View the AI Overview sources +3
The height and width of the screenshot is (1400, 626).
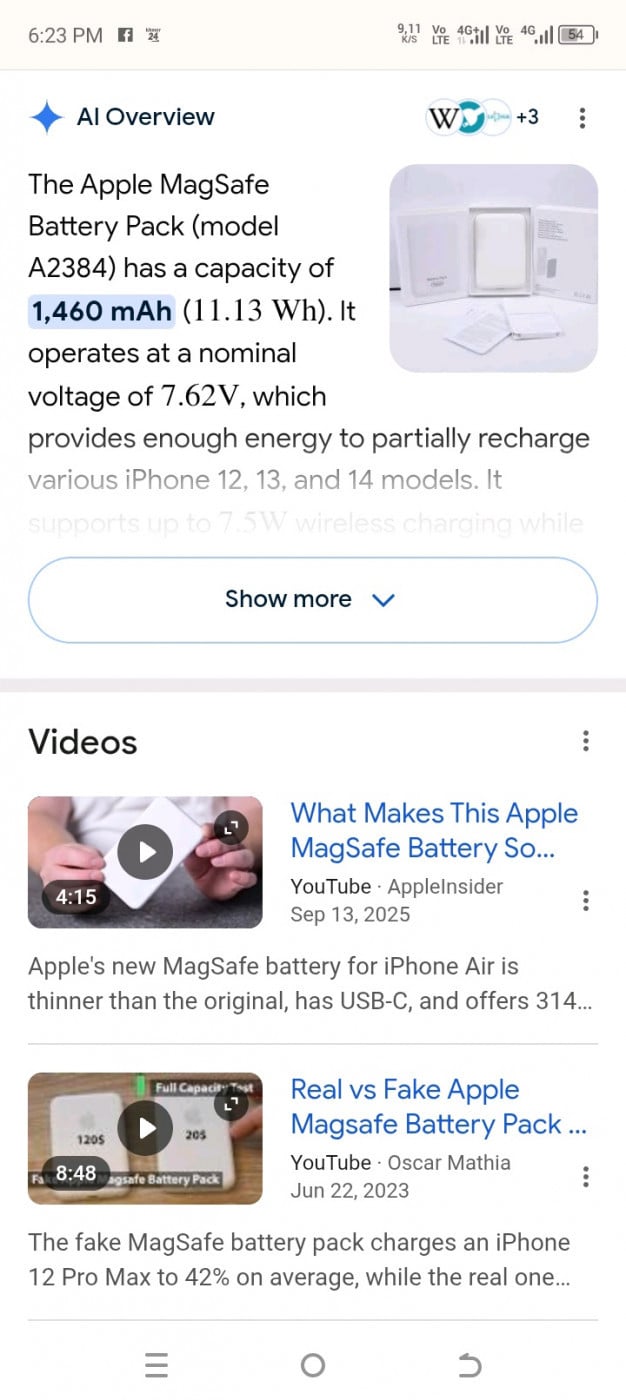click(x=483, y=118)
